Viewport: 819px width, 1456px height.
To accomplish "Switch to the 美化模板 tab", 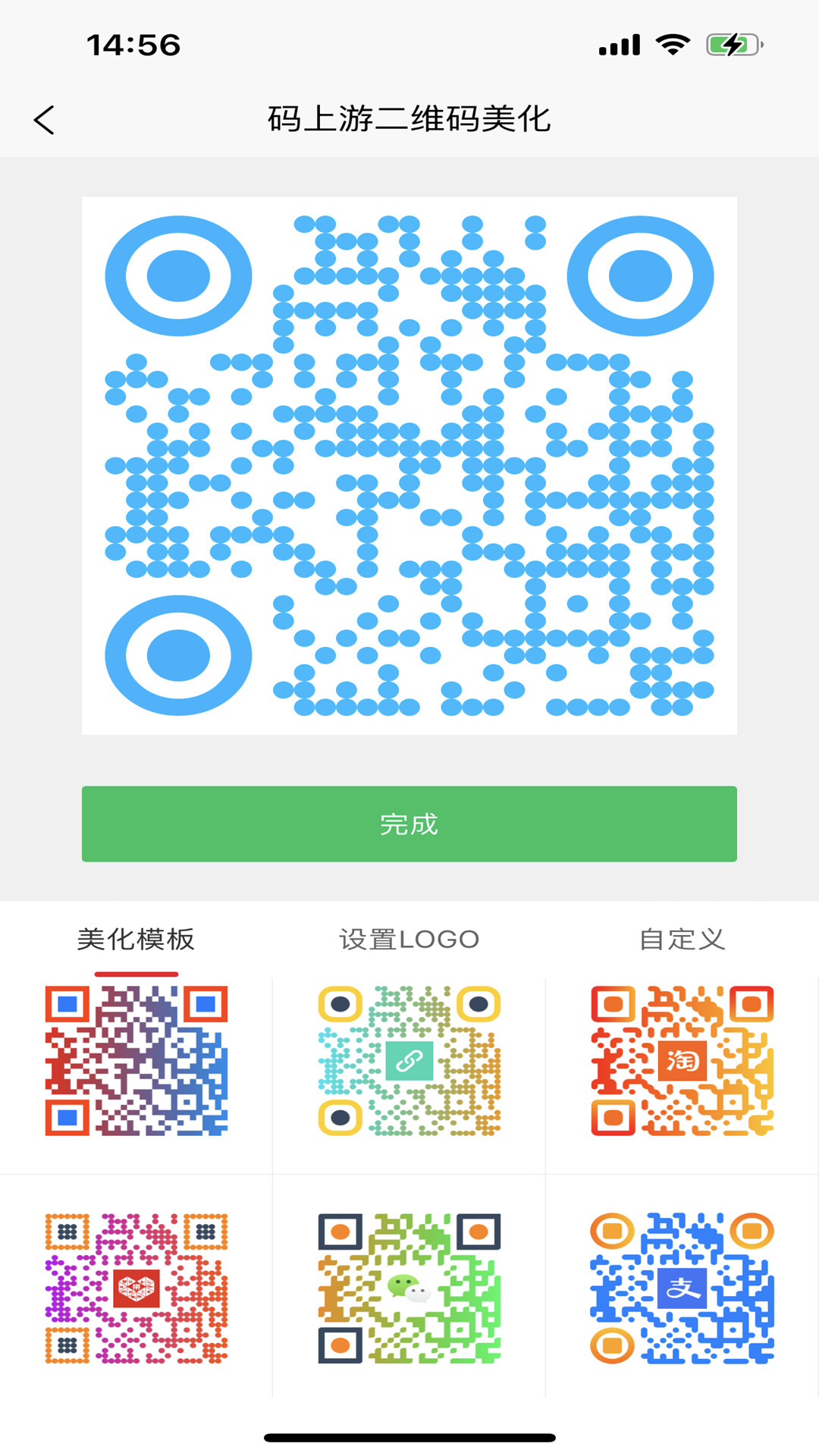I will [136, 940].
